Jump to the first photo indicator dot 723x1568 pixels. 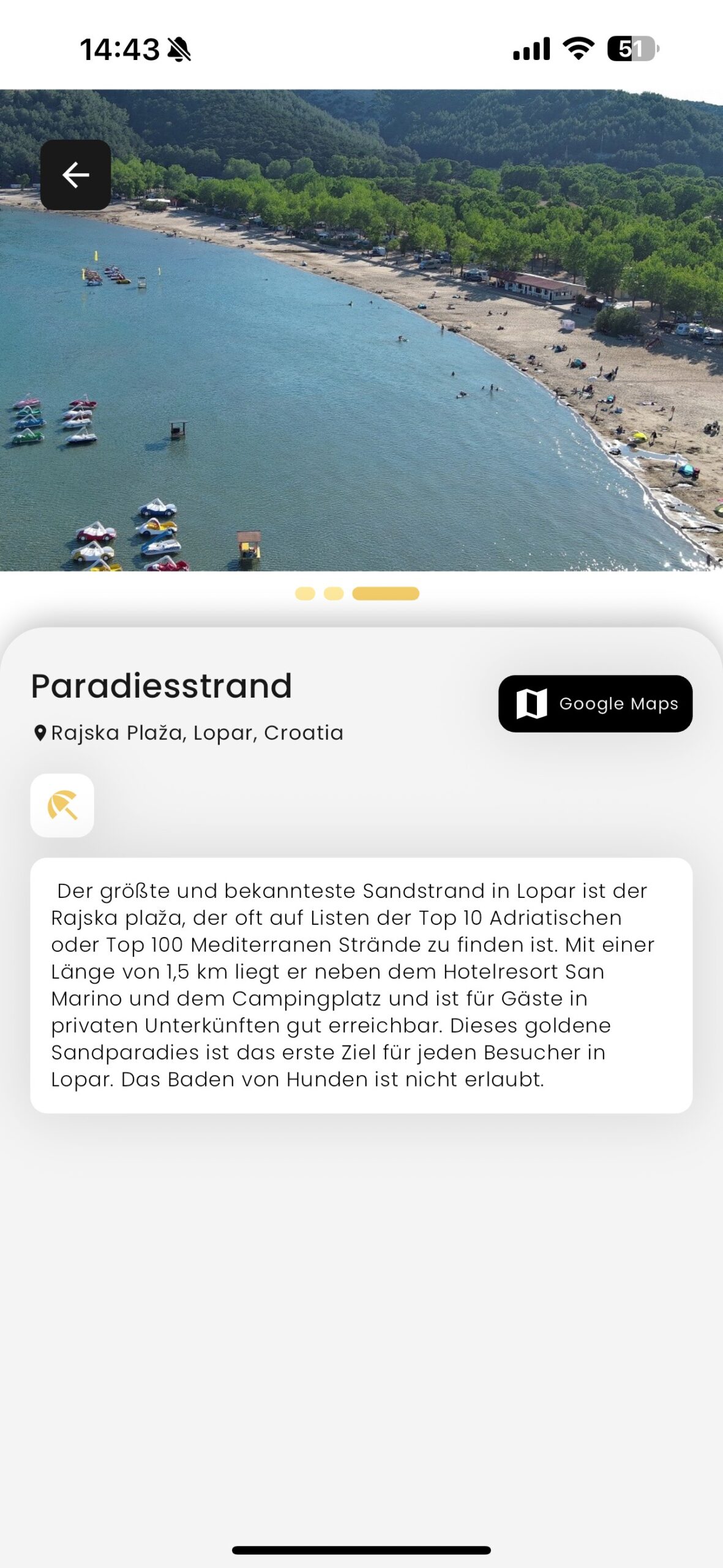[305, 594]
